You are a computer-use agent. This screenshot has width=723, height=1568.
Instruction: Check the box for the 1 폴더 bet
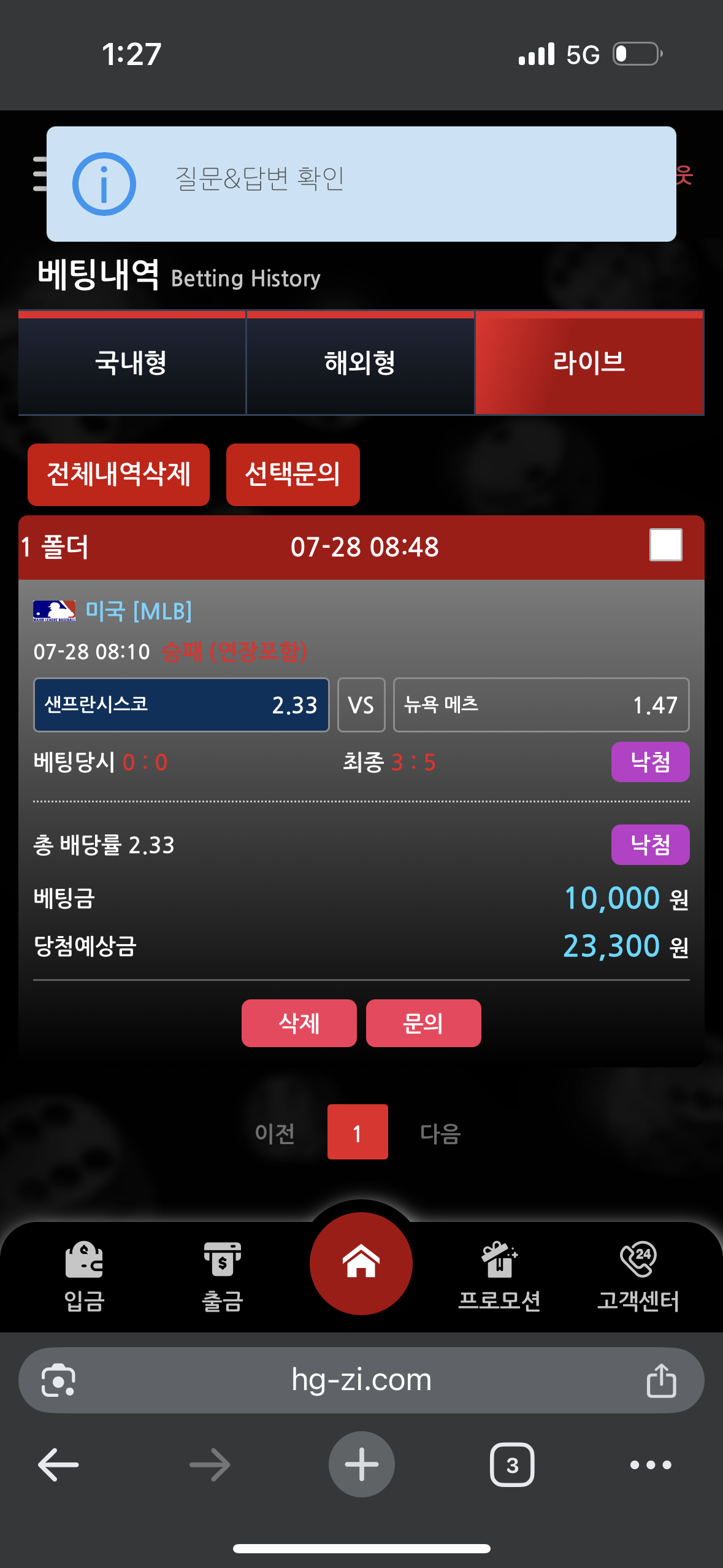click(x=666, y=545)
